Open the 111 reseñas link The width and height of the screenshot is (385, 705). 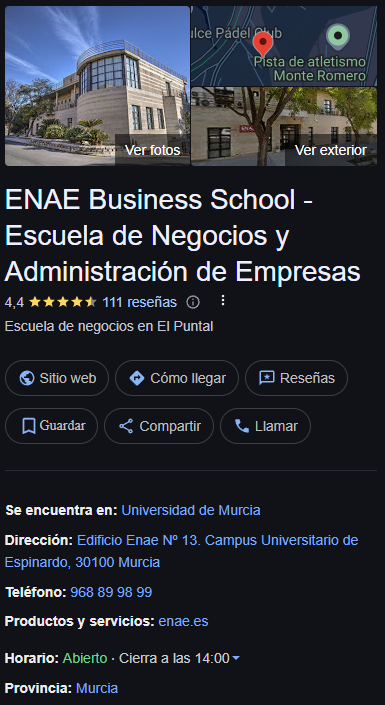139,302
